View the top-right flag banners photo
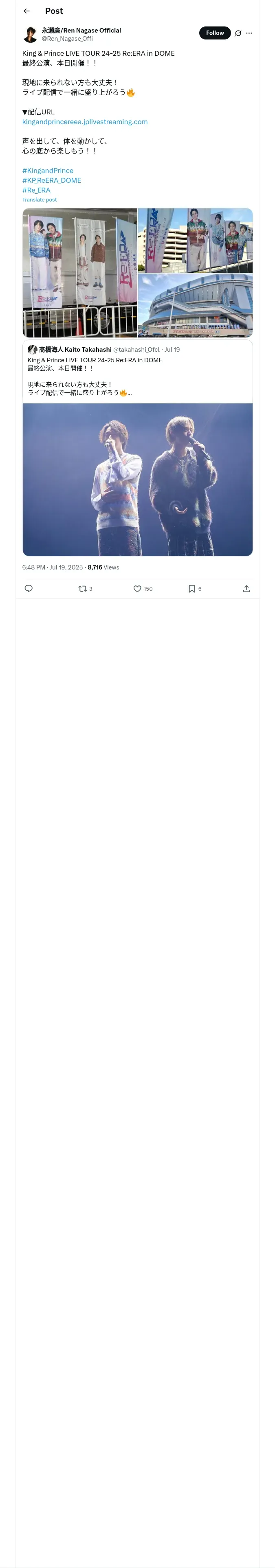This screenshot has width=275, height=1568. click(195, 240)
